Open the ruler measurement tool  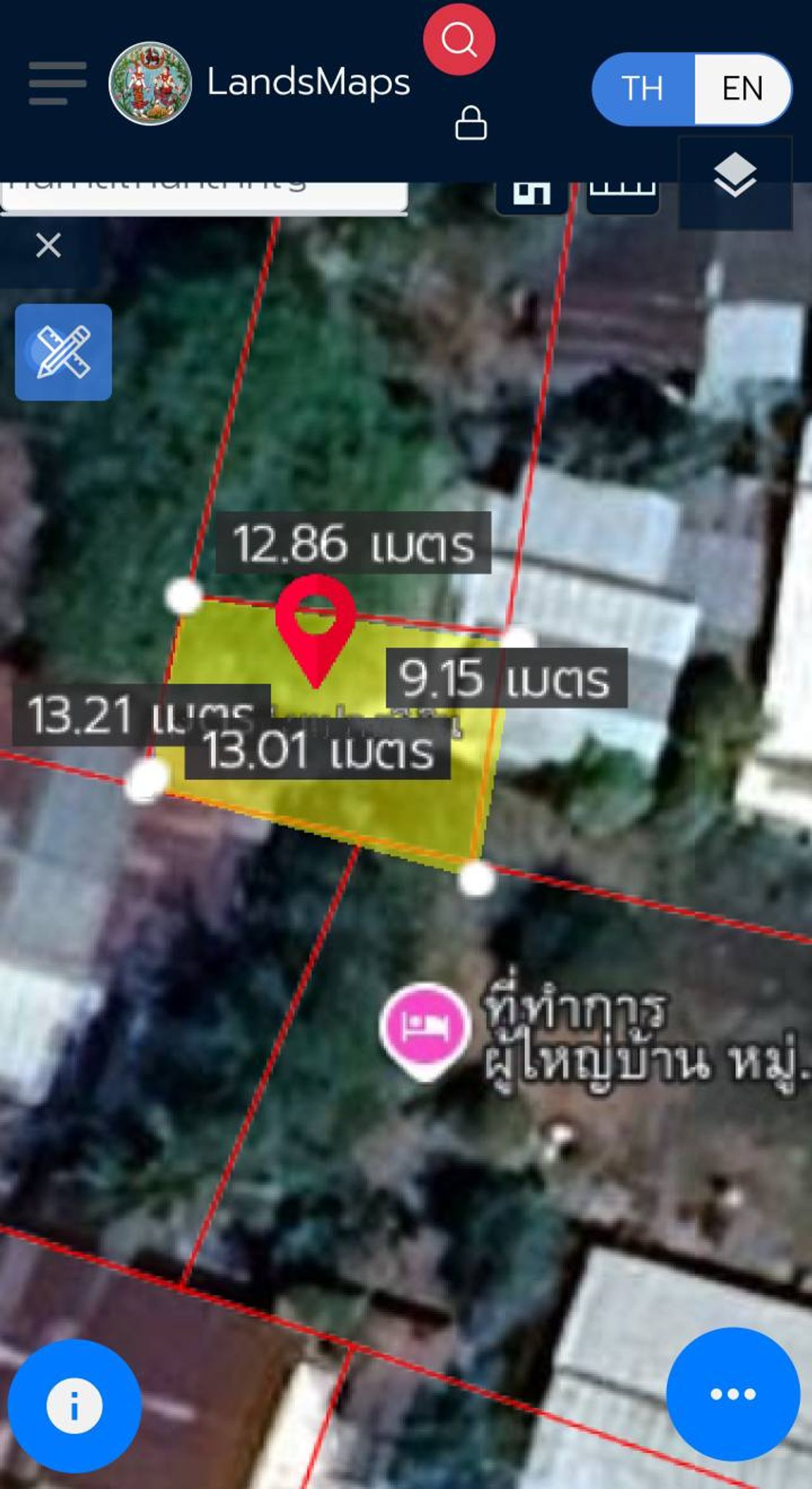pos(63,352)
